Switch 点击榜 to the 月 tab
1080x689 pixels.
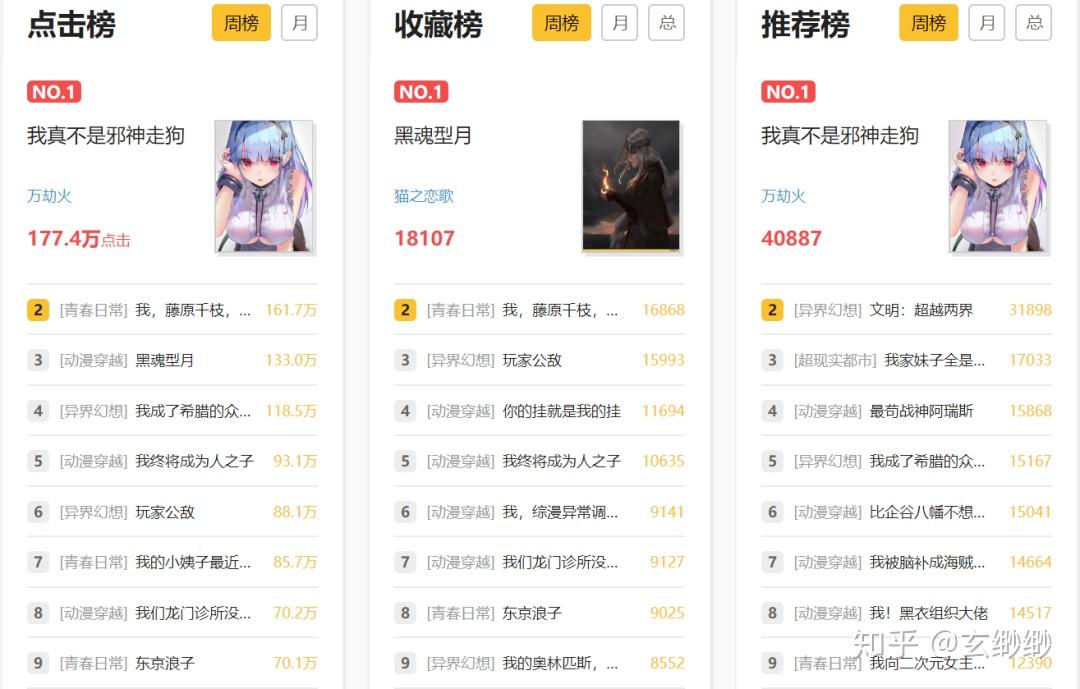click(299, 23)
